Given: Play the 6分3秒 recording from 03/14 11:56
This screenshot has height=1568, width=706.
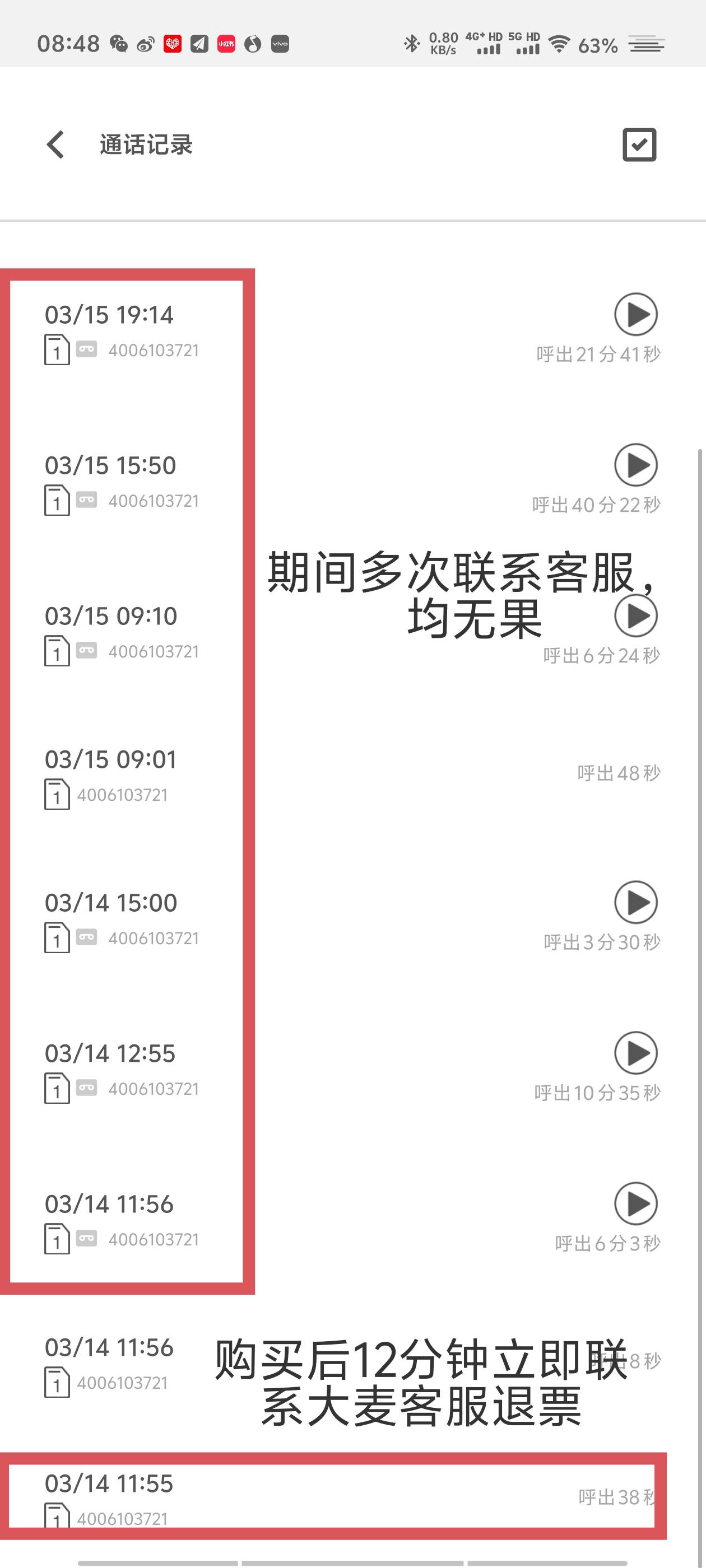Looking at the screenshot, I should (635, 1203).
